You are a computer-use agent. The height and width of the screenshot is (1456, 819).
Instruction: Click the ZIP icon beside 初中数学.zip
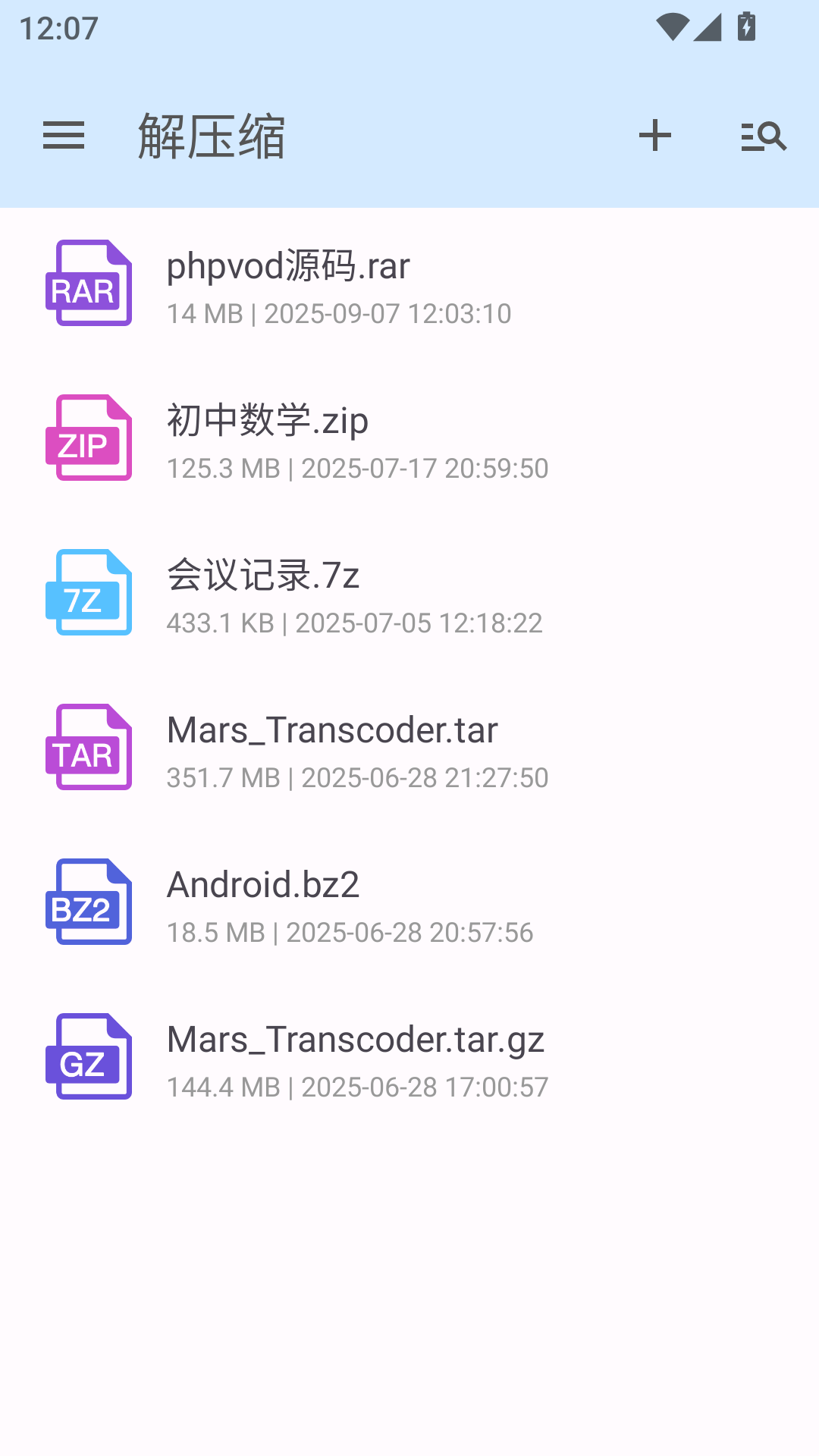pyautogui.click(x=89, y=438)
